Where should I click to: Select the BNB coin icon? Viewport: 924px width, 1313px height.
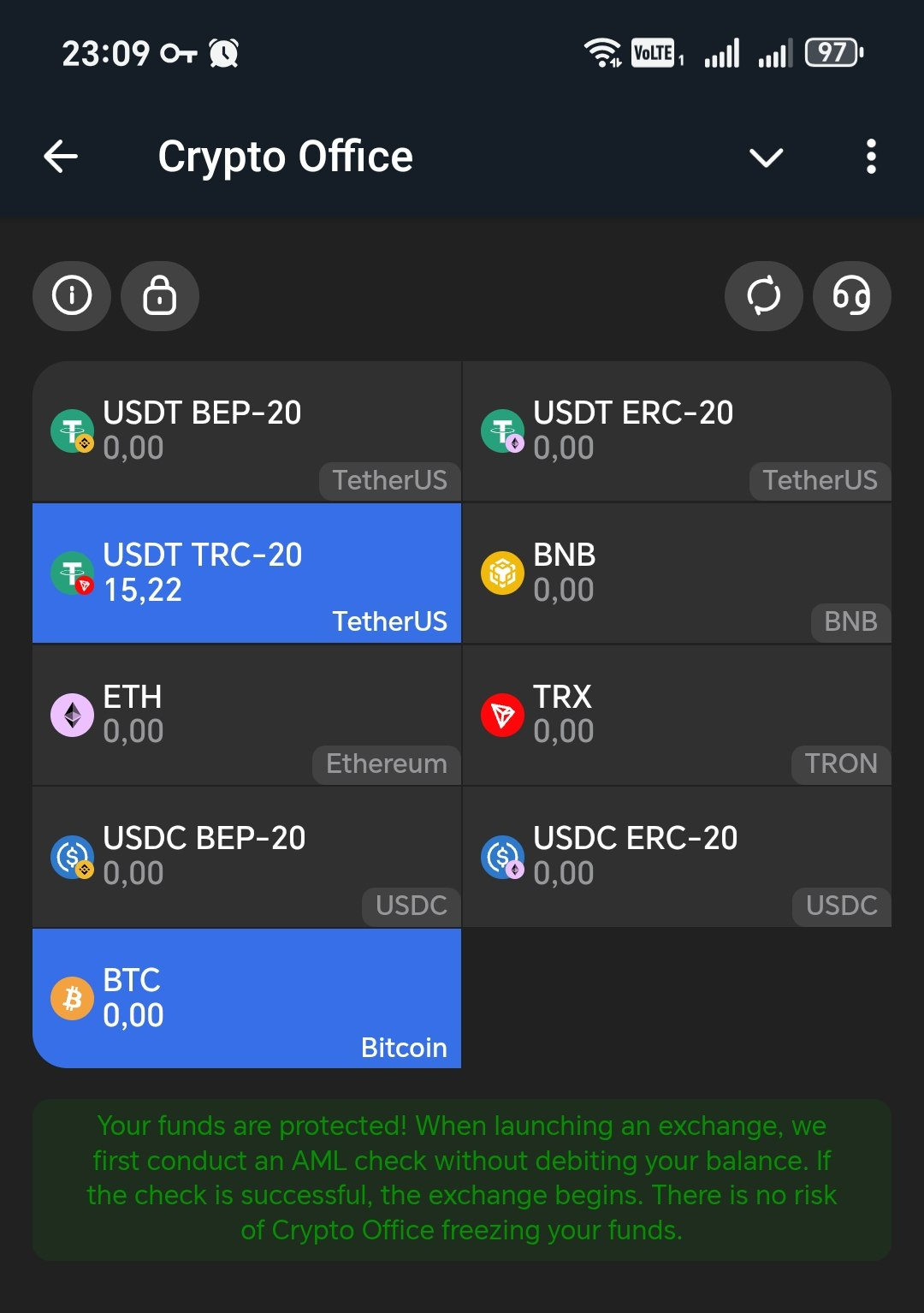coord(503,572)
